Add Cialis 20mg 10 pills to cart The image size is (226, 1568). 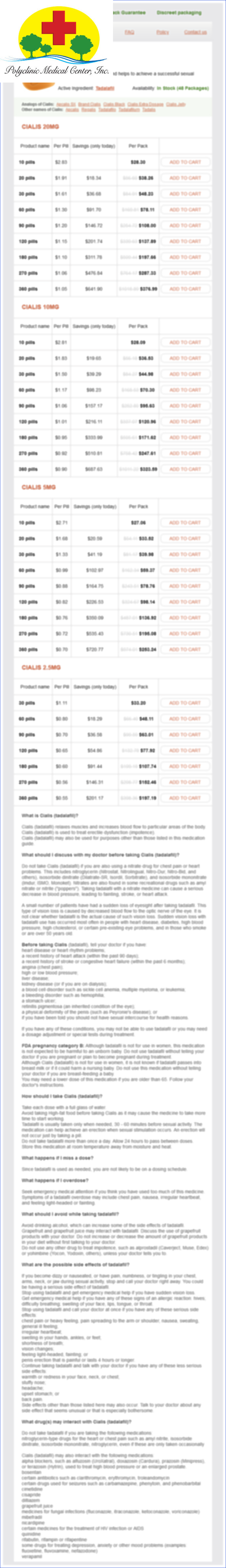coord(185,162)
